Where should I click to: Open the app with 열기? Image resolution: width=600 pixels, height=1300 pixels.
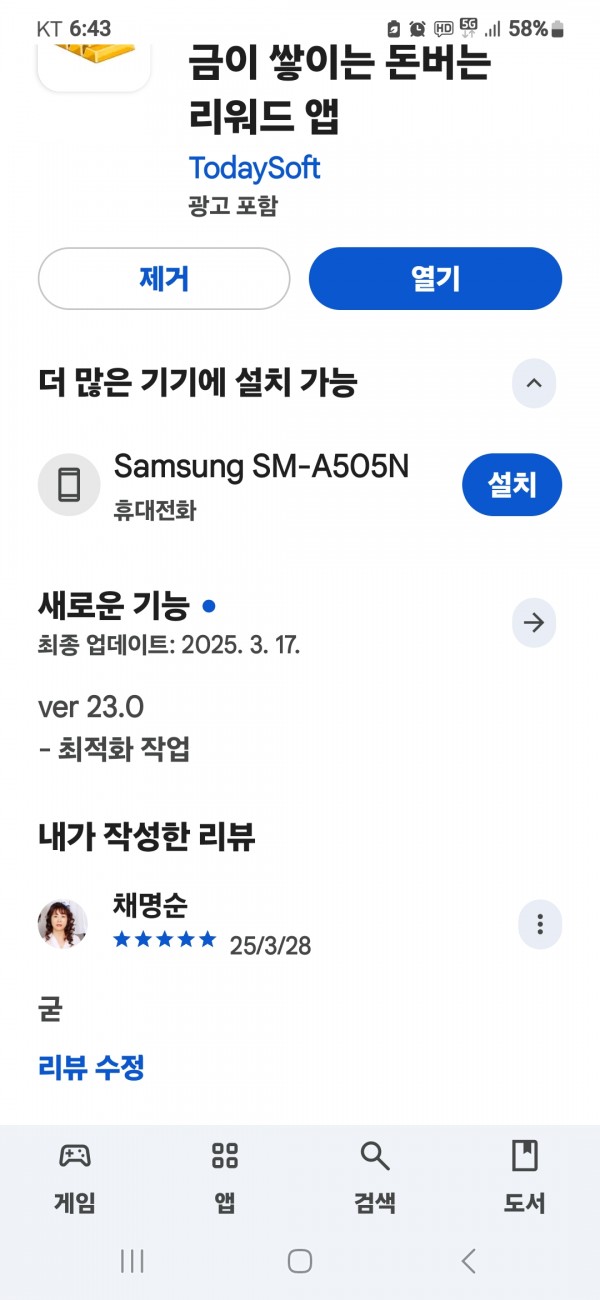435,278
